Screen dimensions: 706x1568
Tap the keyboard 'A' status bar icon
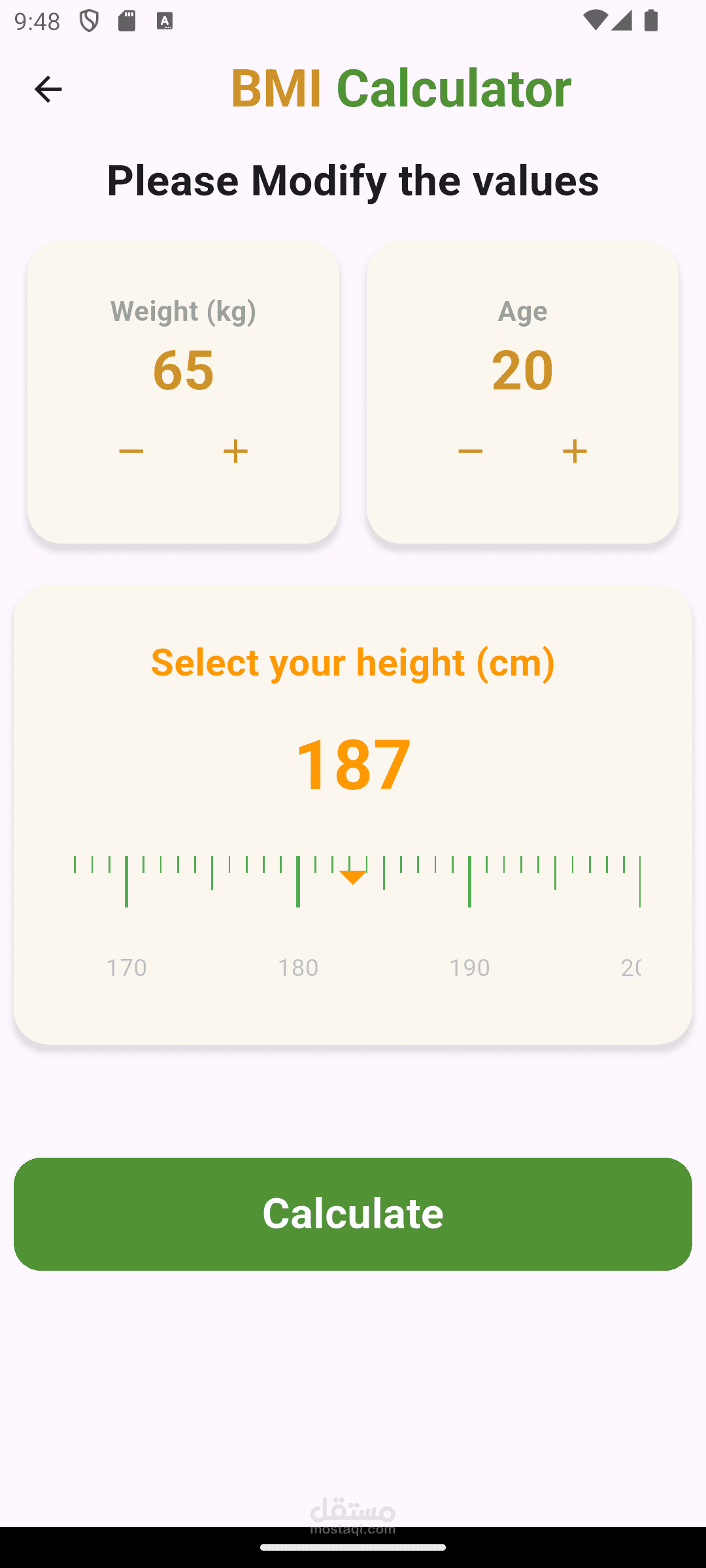tap(164, 22)
